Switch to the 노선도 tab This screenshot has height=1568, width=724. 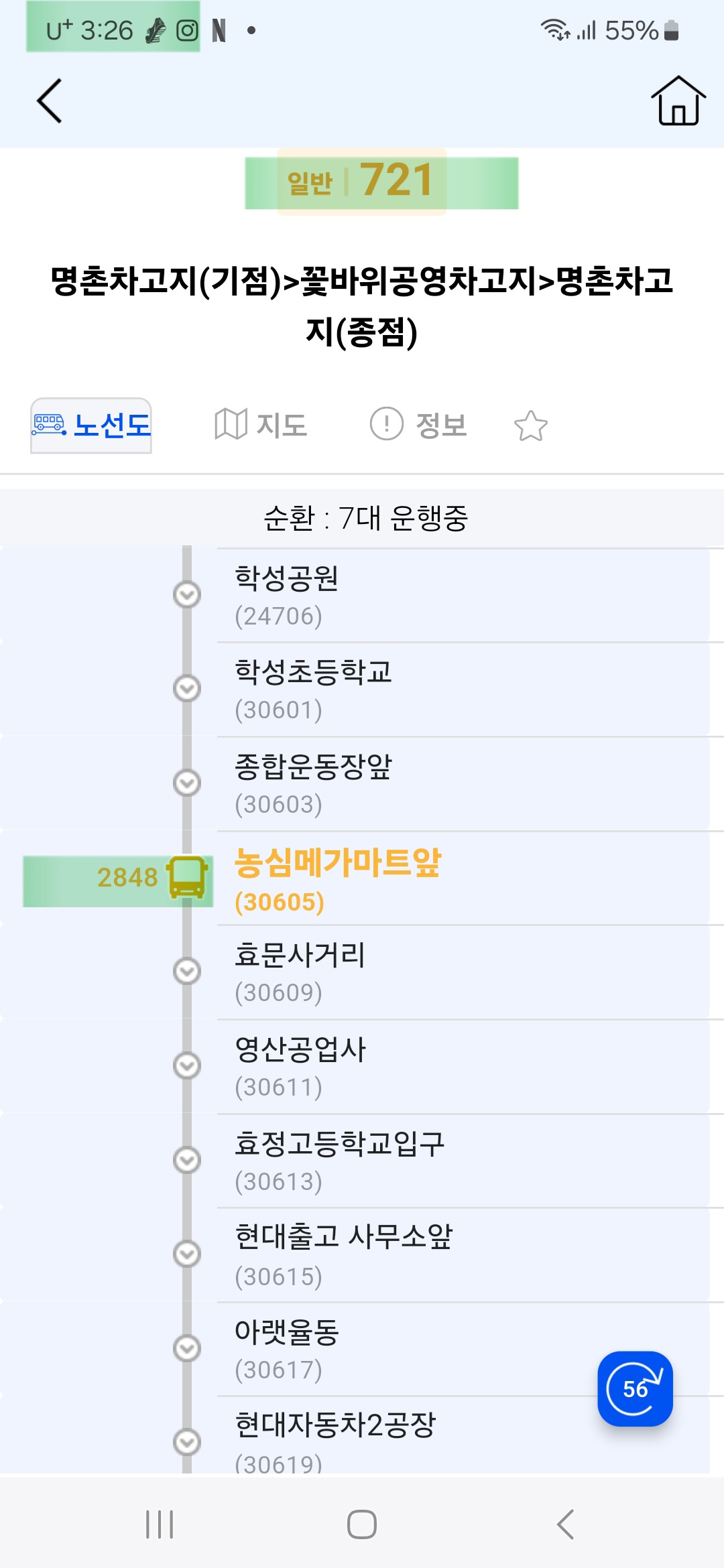pos(92,426)
